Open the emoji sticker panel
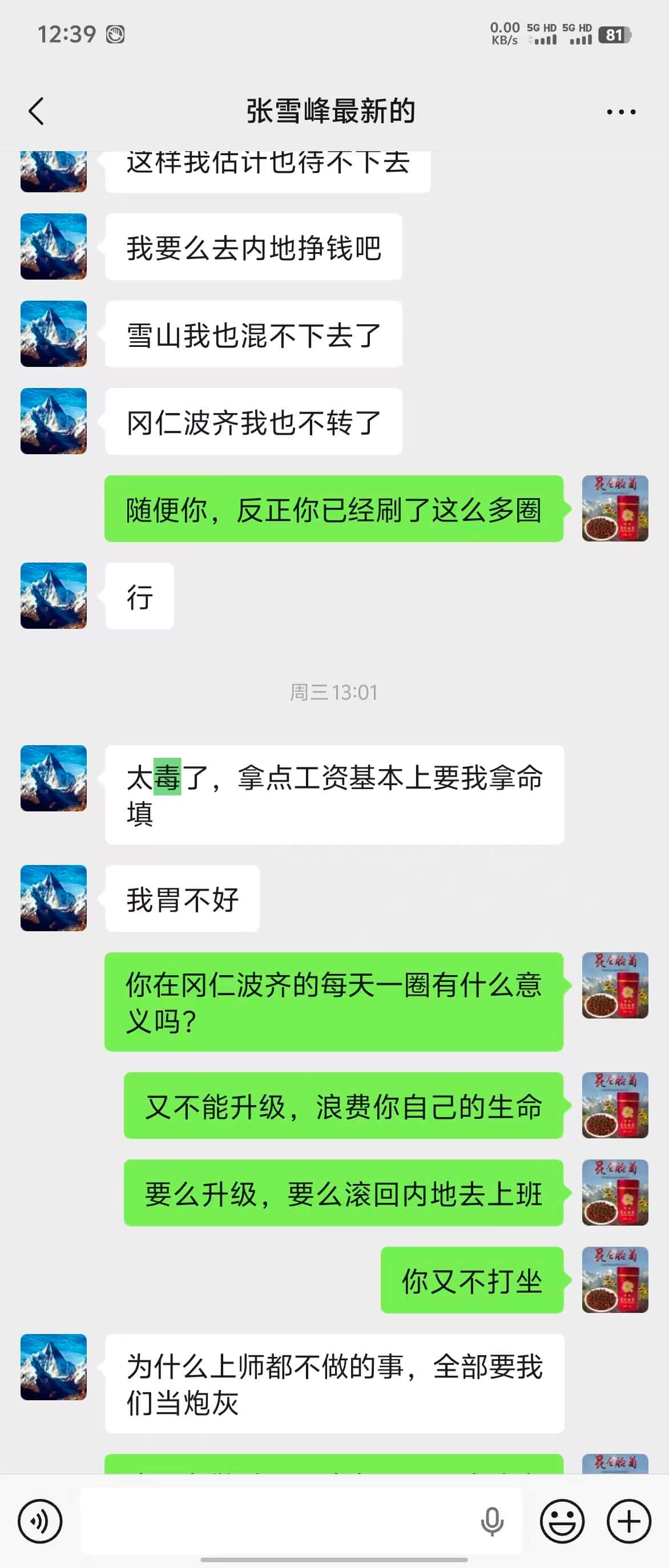The image size is (669, 1568). point(562,1521)
